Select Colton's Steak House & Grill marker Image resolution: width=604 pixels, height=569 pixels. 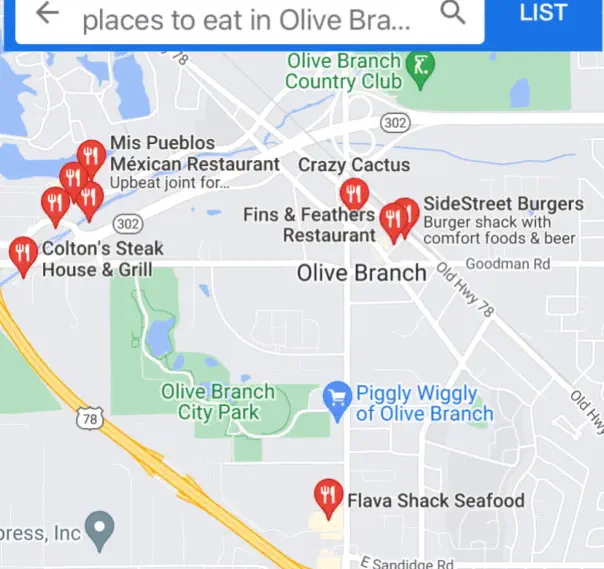(x=22, y=254)
